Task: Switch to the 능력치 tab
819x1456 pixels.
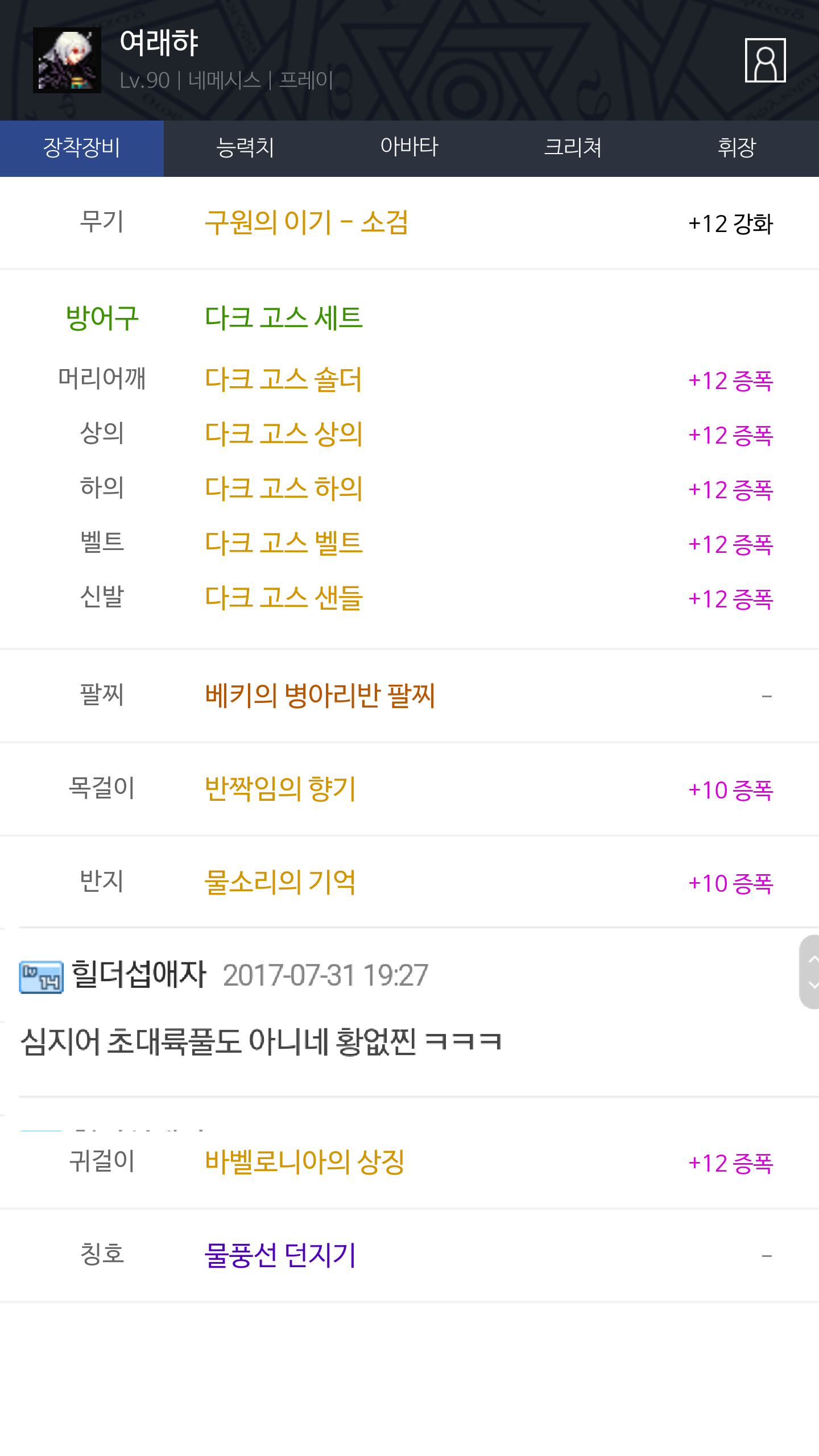Action: [x=246, y=148]
